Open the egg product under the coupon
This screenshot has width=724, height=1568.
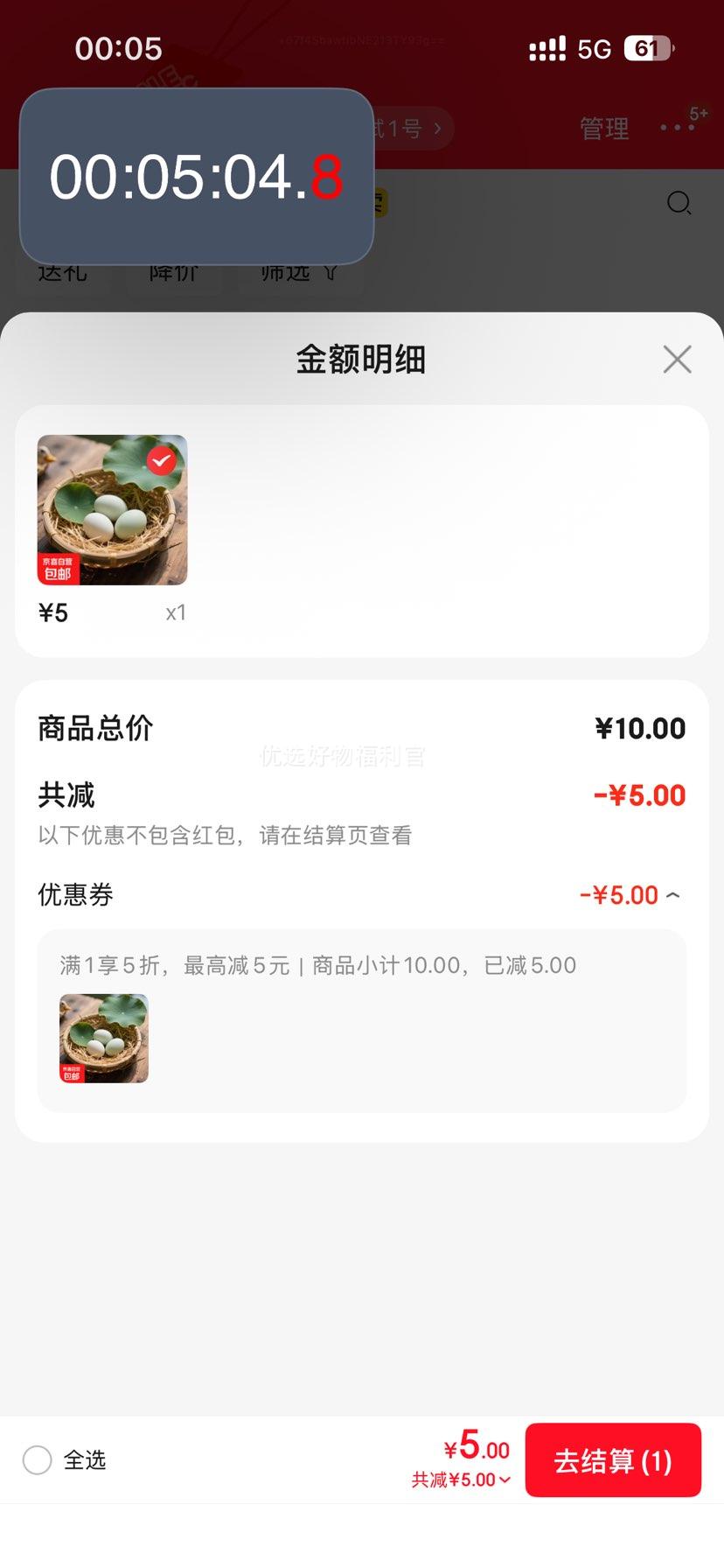(x=104, y=1039)
